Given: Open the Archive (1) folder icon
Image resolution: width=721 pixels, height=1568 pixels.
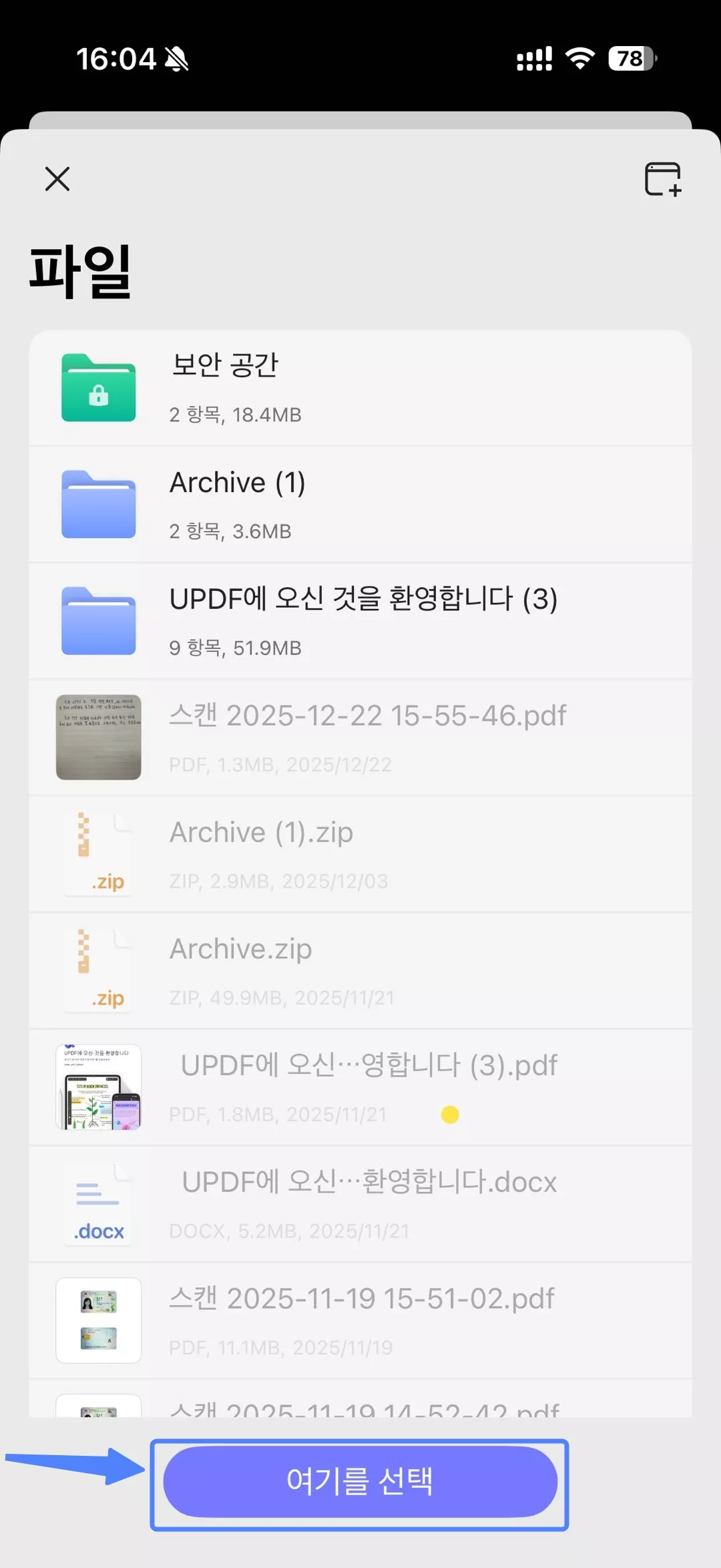Looking at the screenshot, I should (x=97, y=505).
